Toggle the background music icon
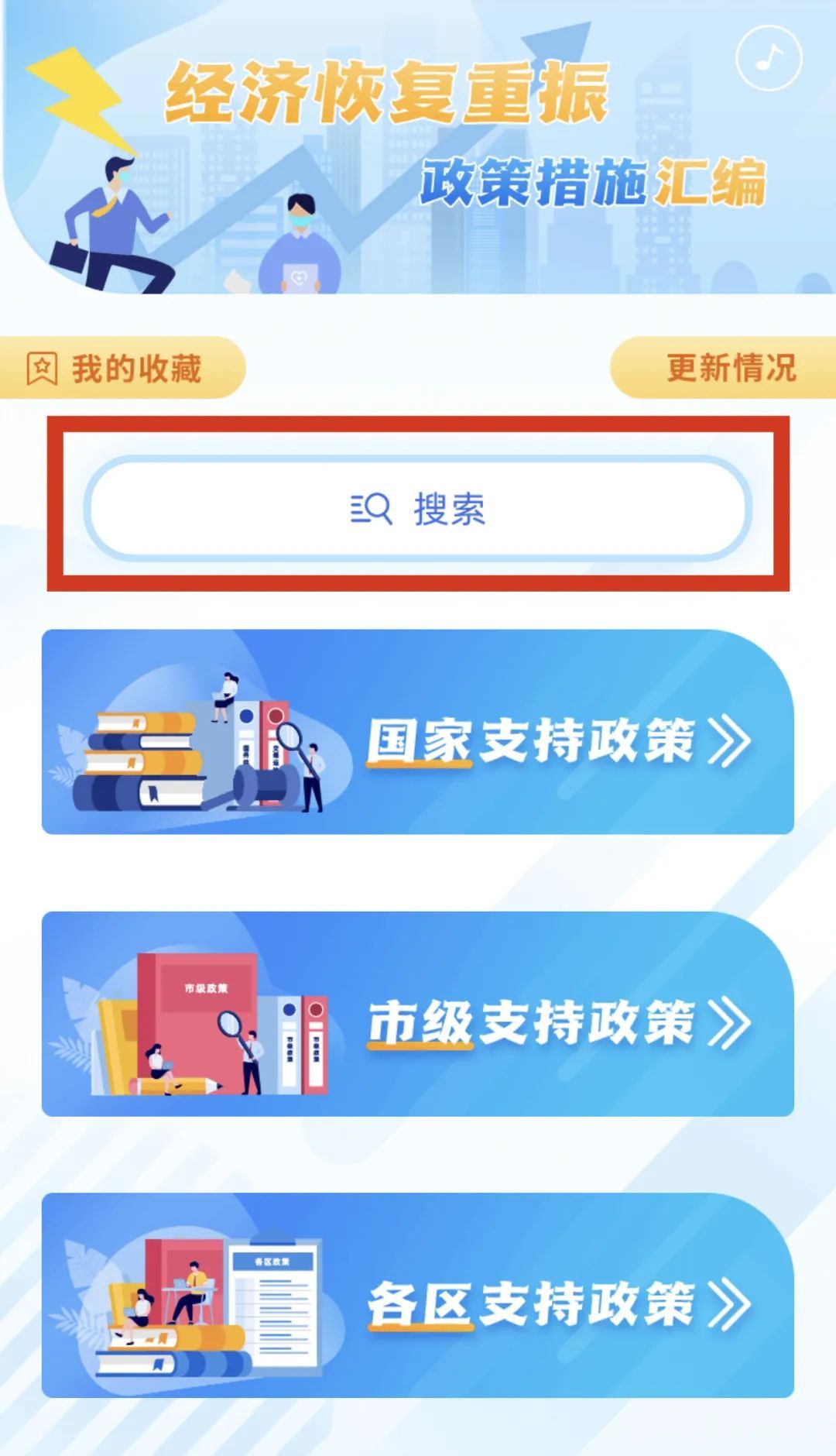 coord(769,58)
